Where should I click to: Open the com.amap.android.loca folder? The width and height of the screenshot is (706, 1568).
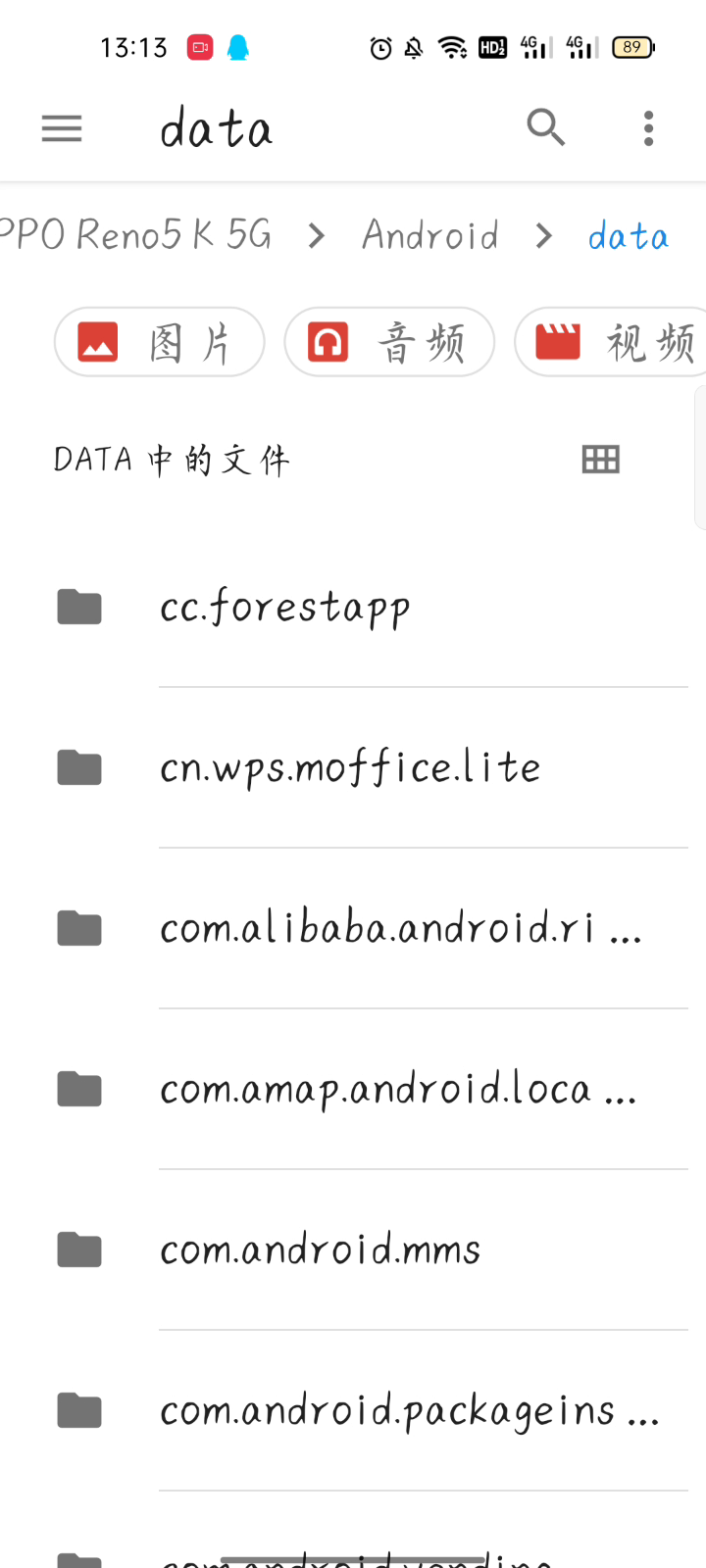pos(378,1090)
